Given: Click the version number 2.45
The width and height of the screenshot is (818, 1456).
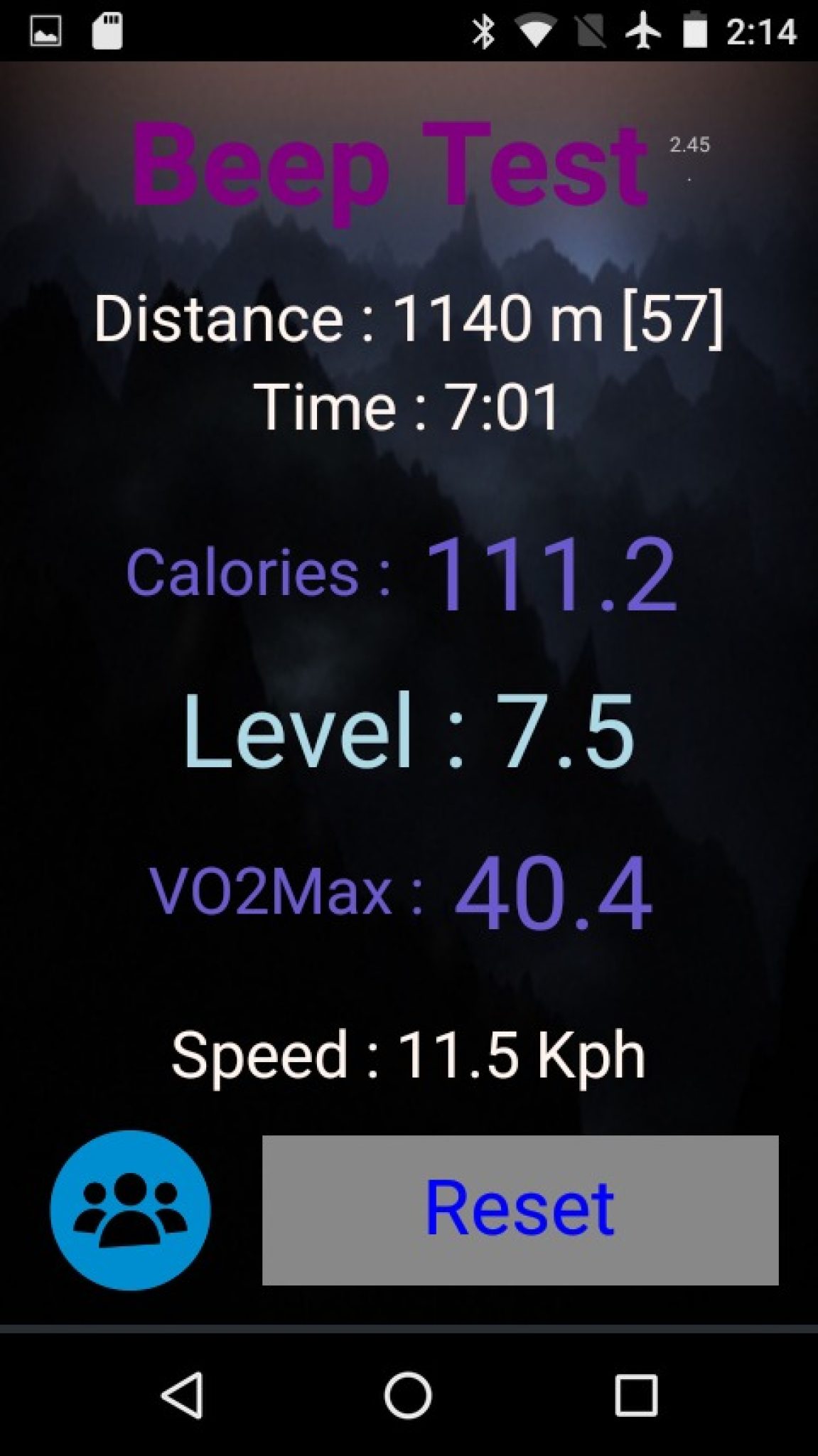Looking at the screenshot, I should [688, 144].
